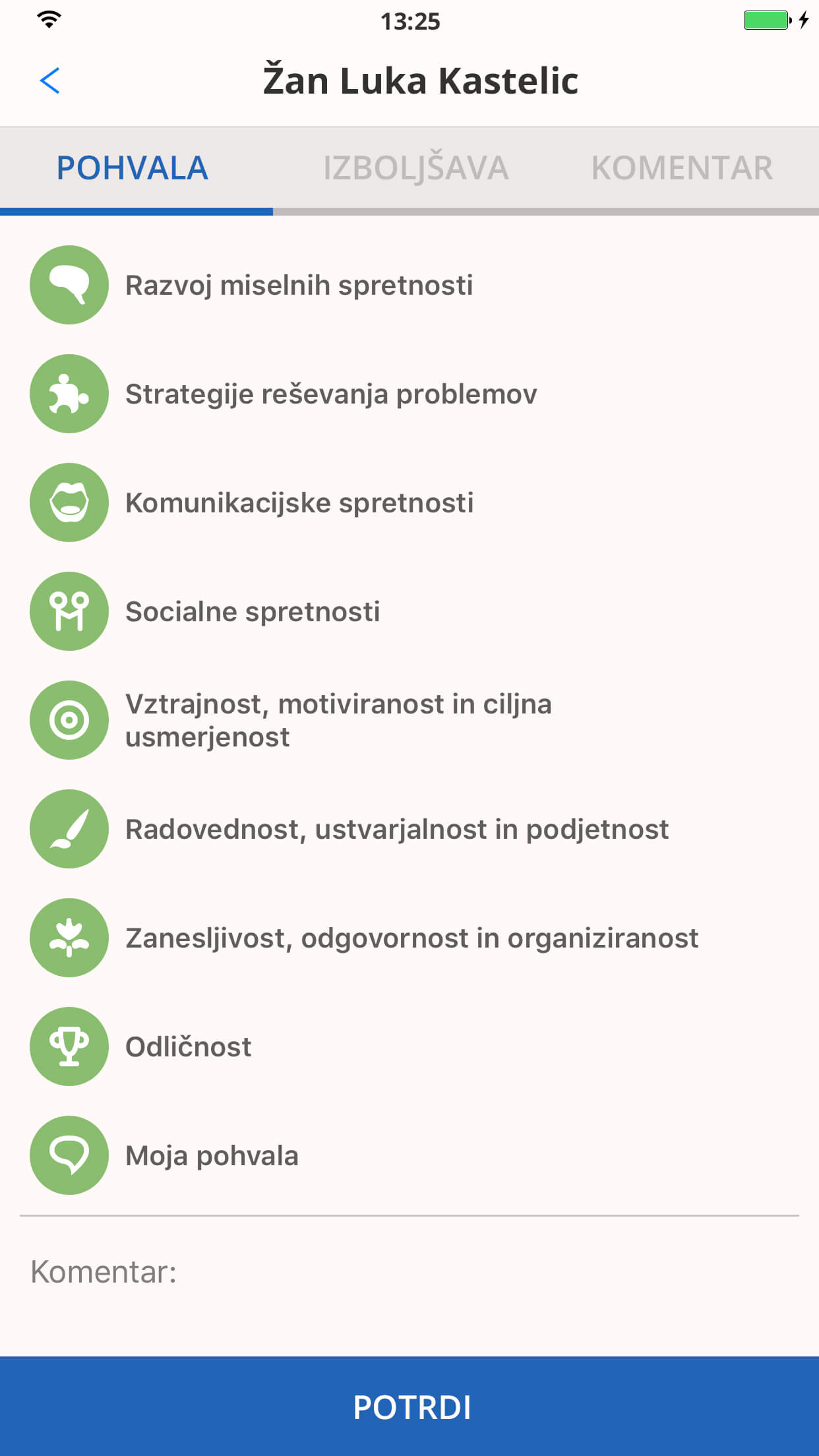Image resolution: width=819 pixels, height=1456 pixels.
Task: Switch to the IZBOLJŠAVA tab
Action: pos(415,167)
